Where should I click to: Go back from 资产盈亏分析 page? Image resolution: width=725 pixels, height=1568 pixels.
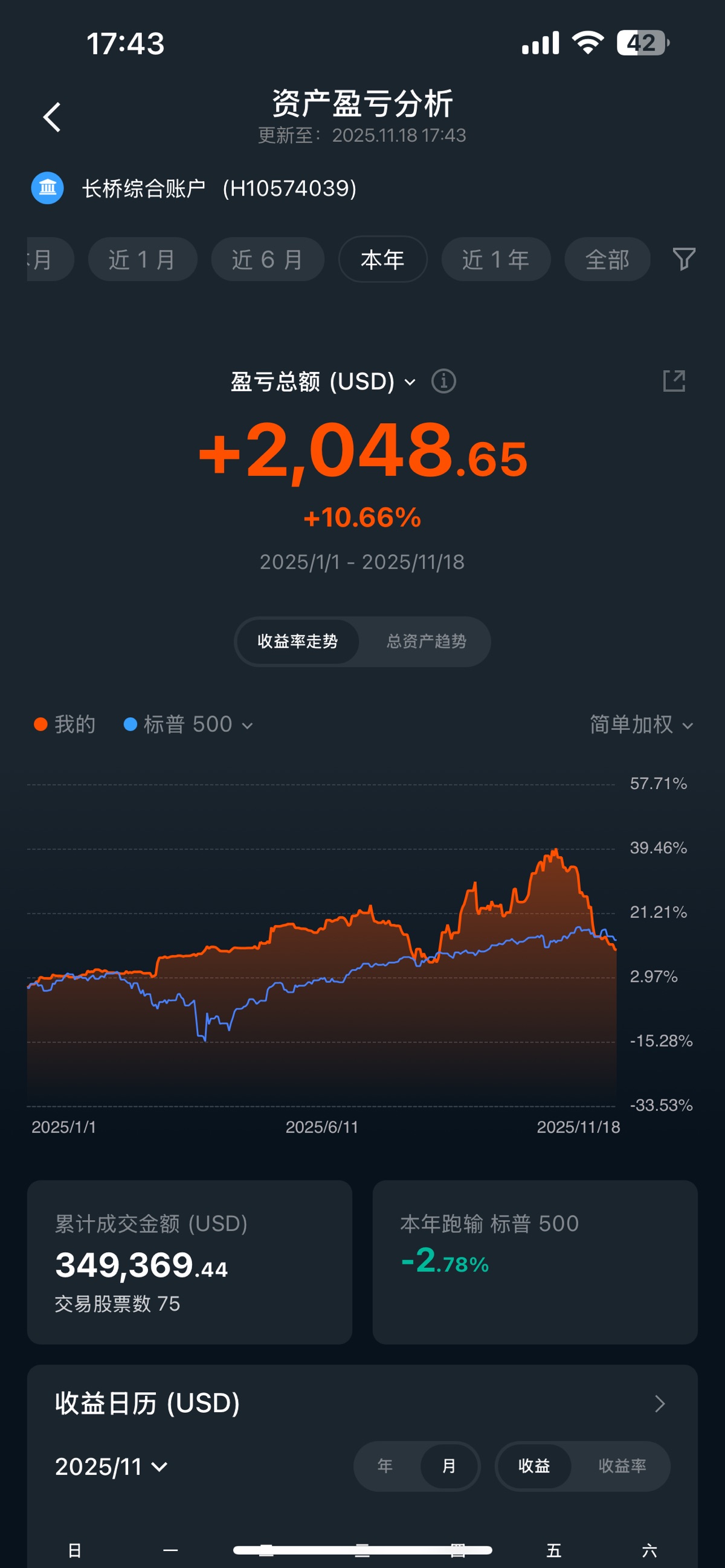pyautogui.click(x=53, y=117)
